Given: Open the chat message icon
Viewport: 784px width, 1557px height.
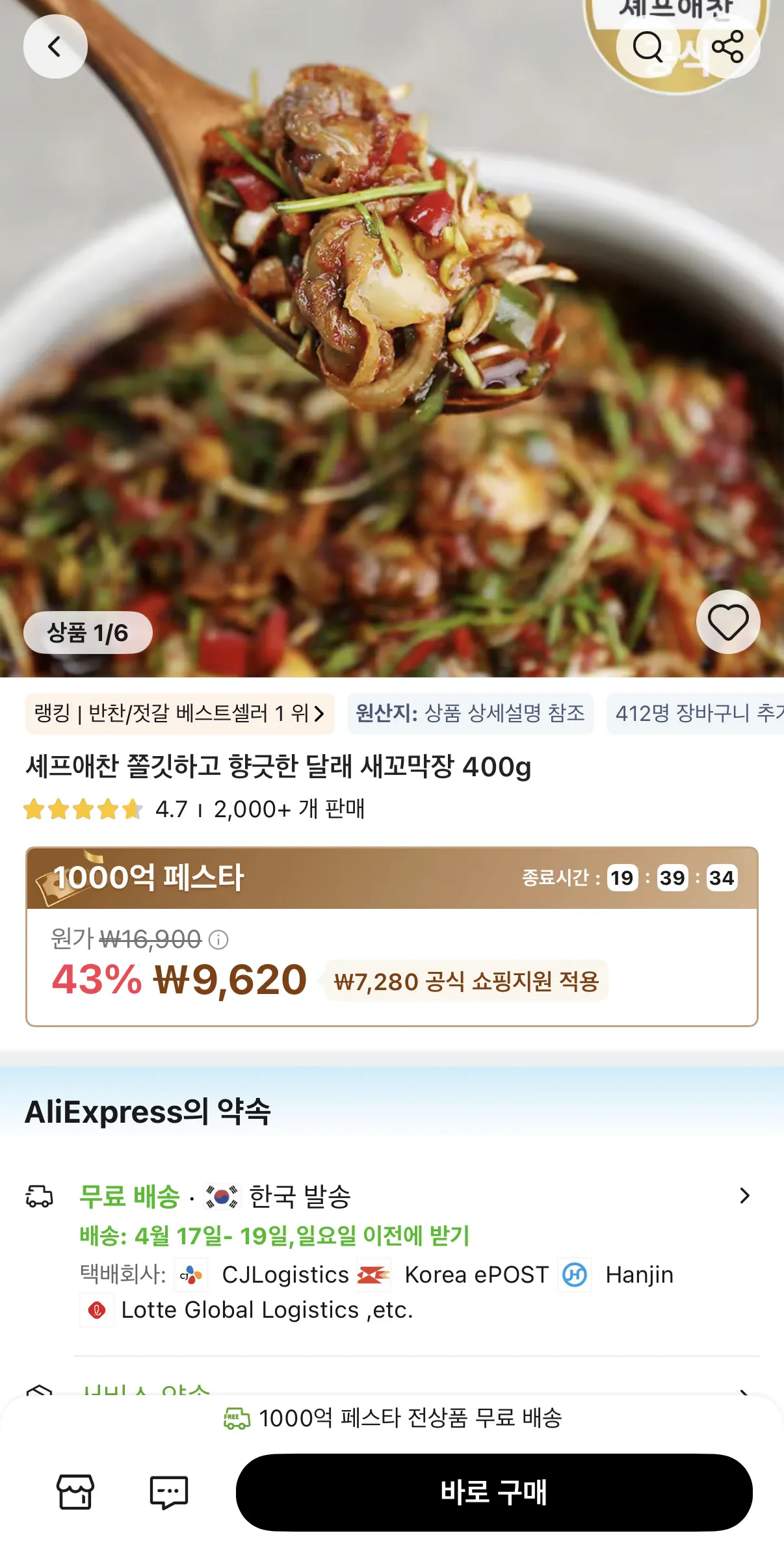Looking at the screenshot, I should 168,1493.
